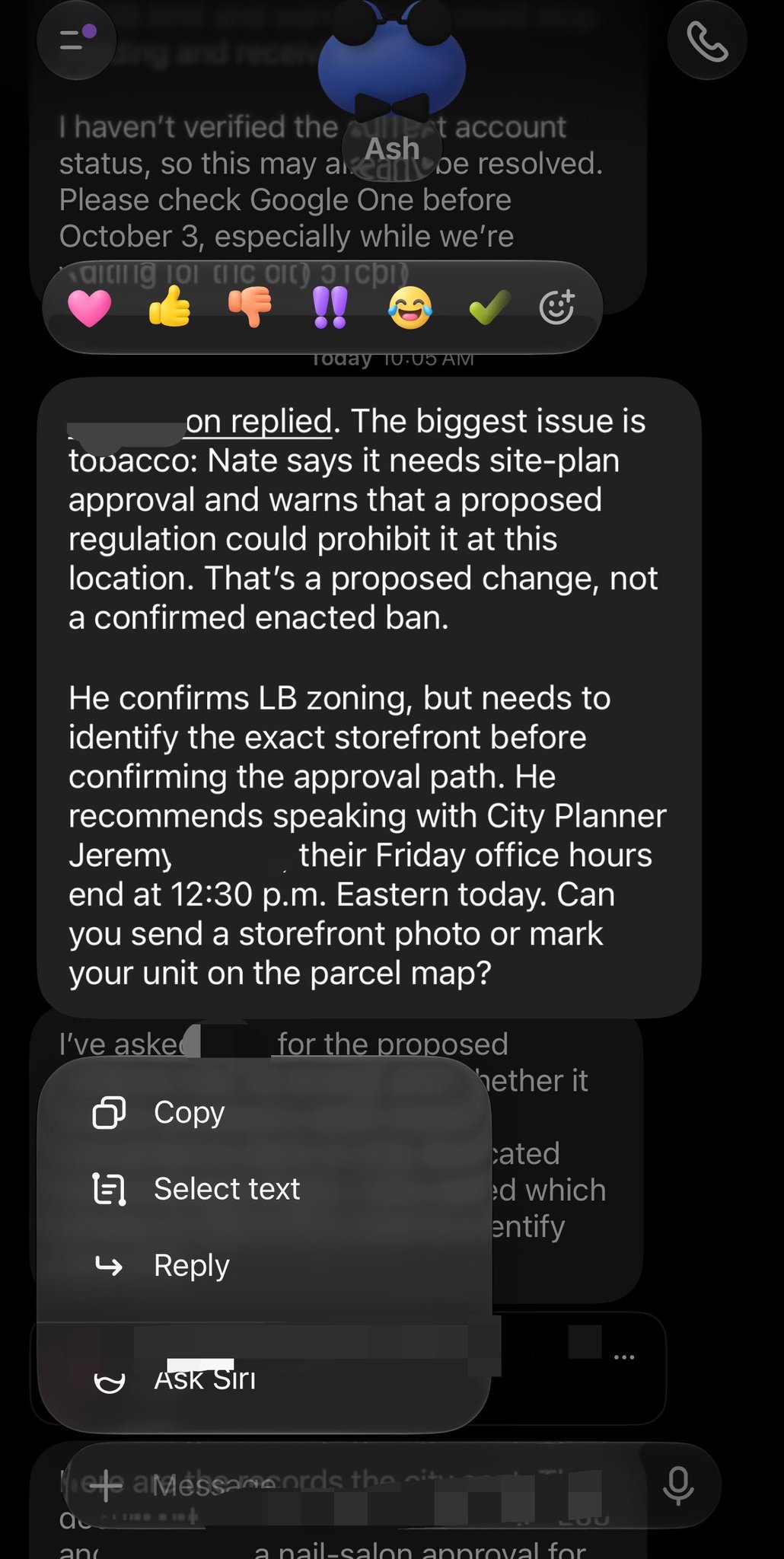
Task: Open the menu button at top left
Action: (77, 40)
